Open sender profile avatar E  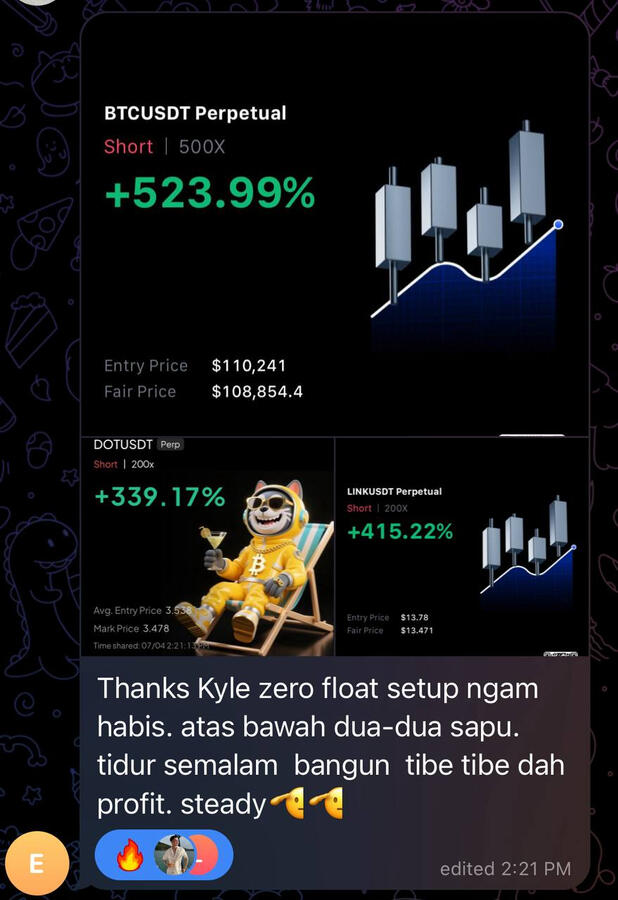pyautogui.click(x=37, y=862)
